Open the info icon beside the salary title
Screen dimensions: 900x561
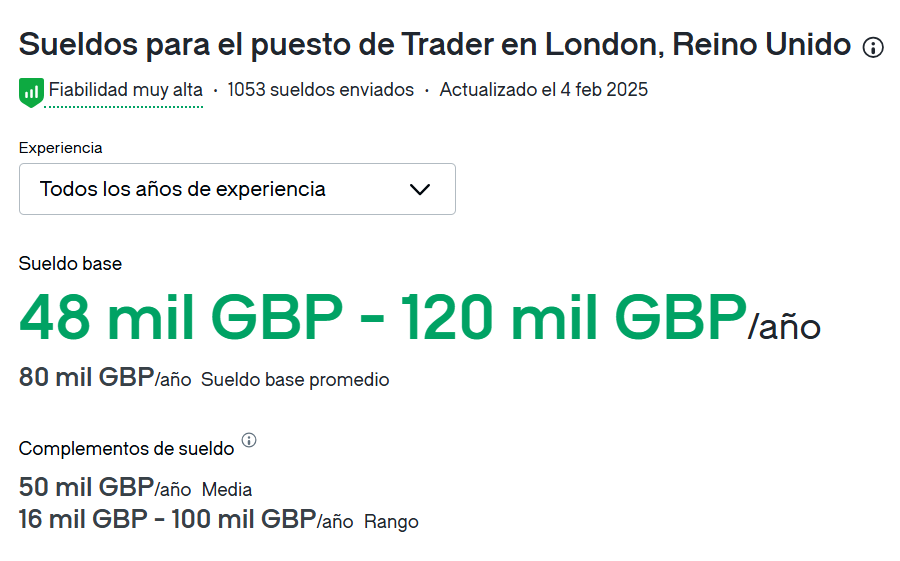[873, 47]
